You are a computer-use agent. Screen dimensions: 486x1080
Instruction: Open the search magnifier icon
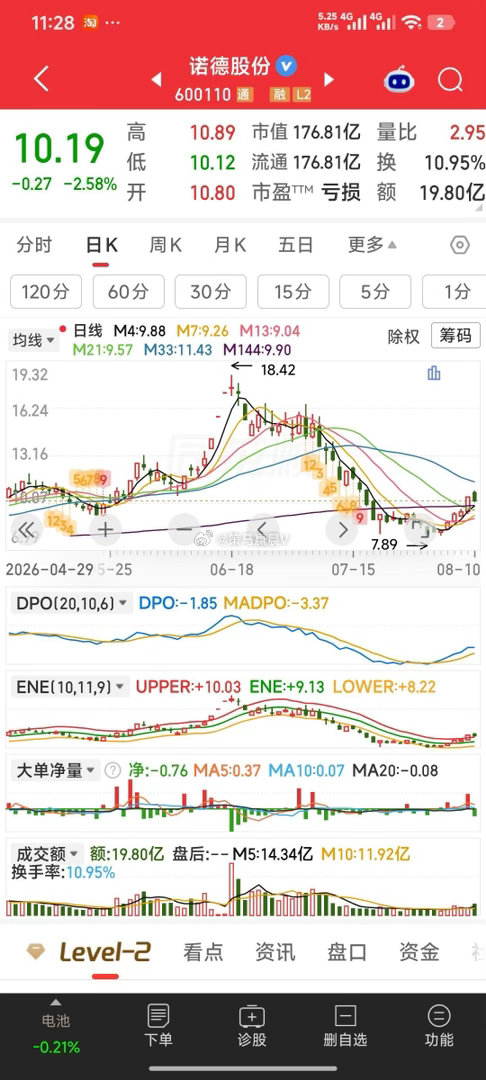[x=450, y=80]
